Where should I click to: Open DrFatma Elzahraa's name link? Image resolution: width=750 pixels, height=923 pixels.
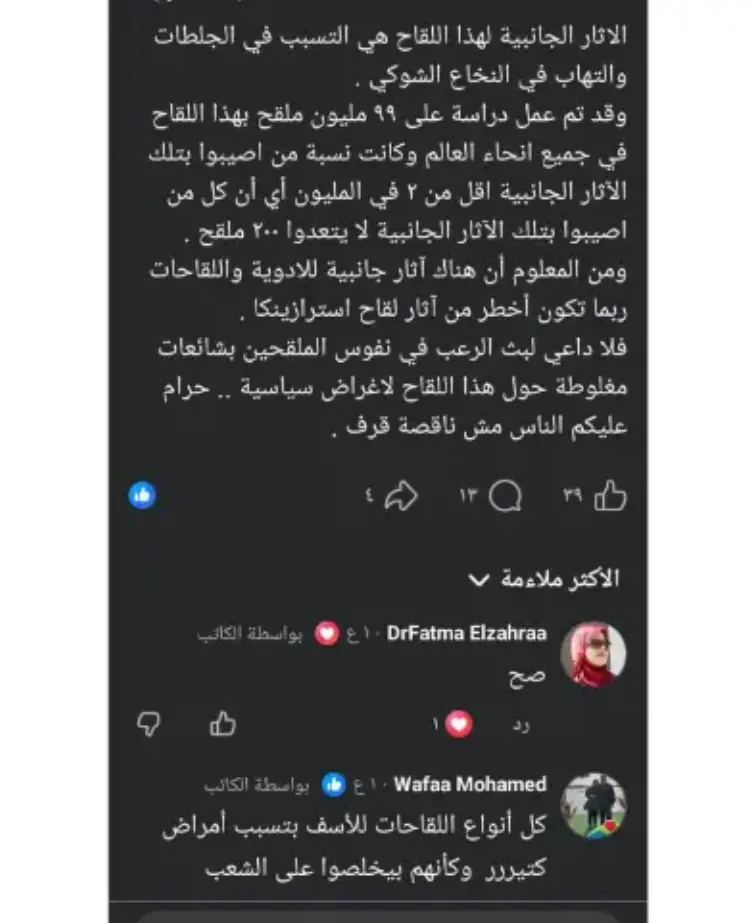pos(466,633)
